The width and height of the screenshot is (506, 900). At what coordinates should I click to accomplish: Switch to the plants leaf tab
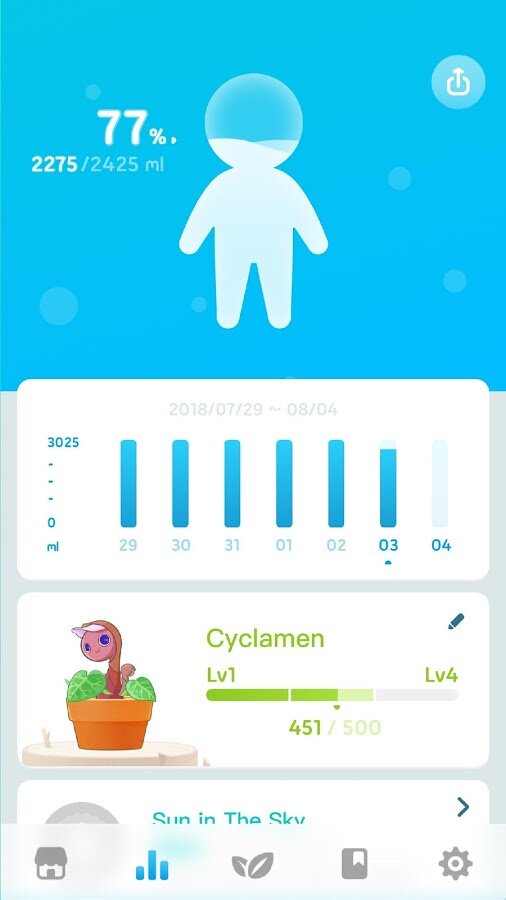(252, 864)
